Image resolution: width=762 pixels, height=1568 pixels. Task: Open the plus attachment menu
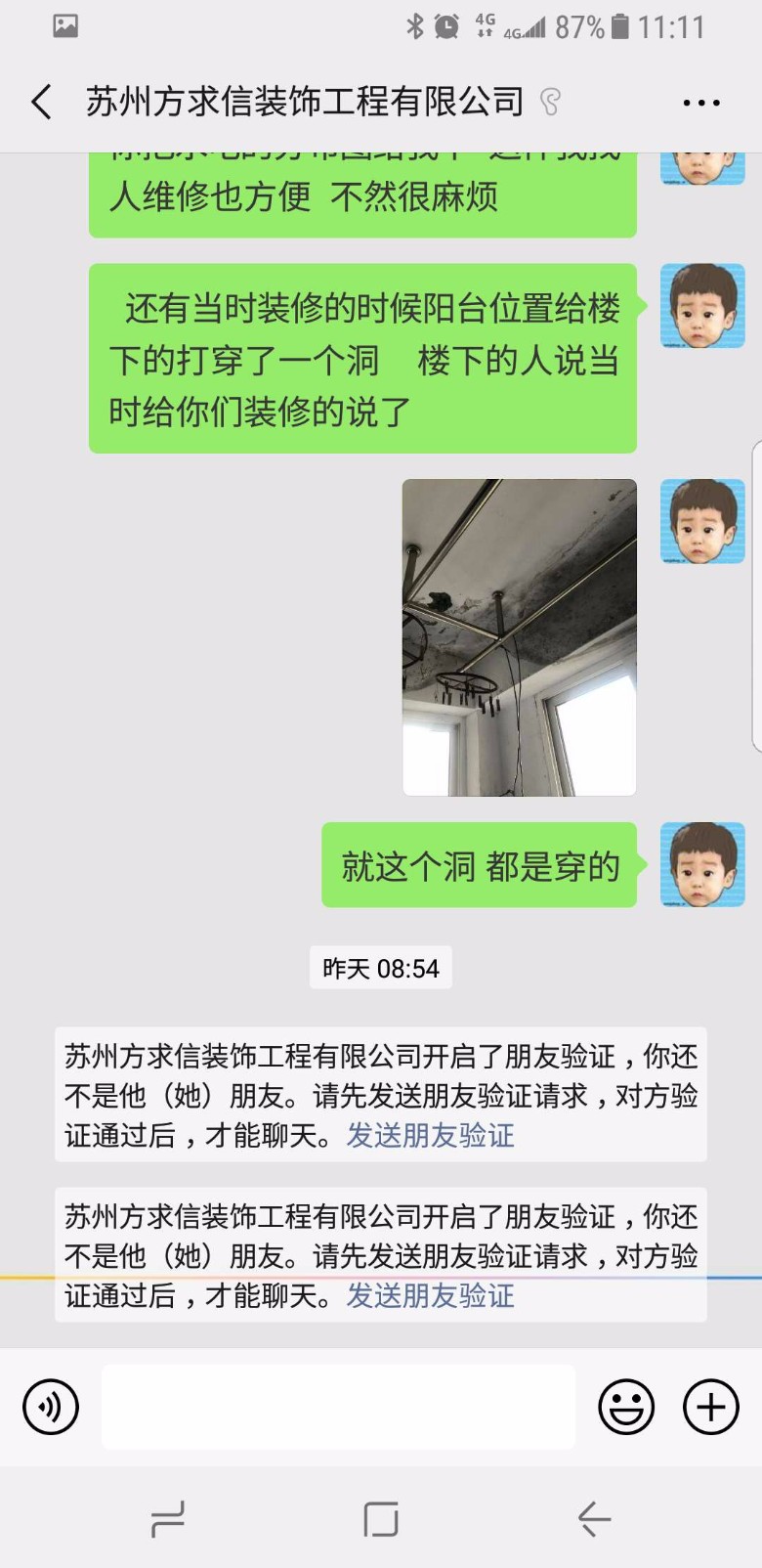711,1407
